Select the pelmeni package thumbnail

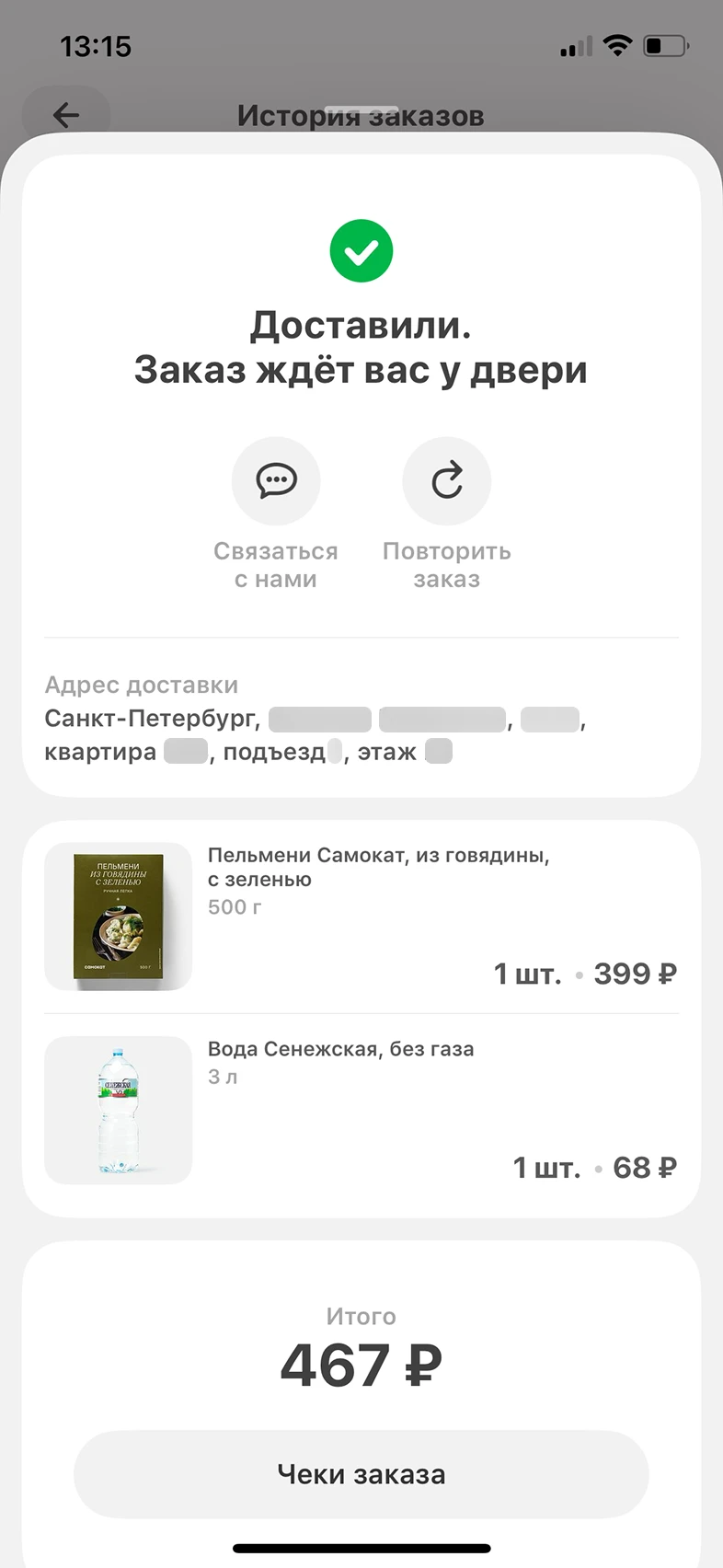click(x=118, y=916)
